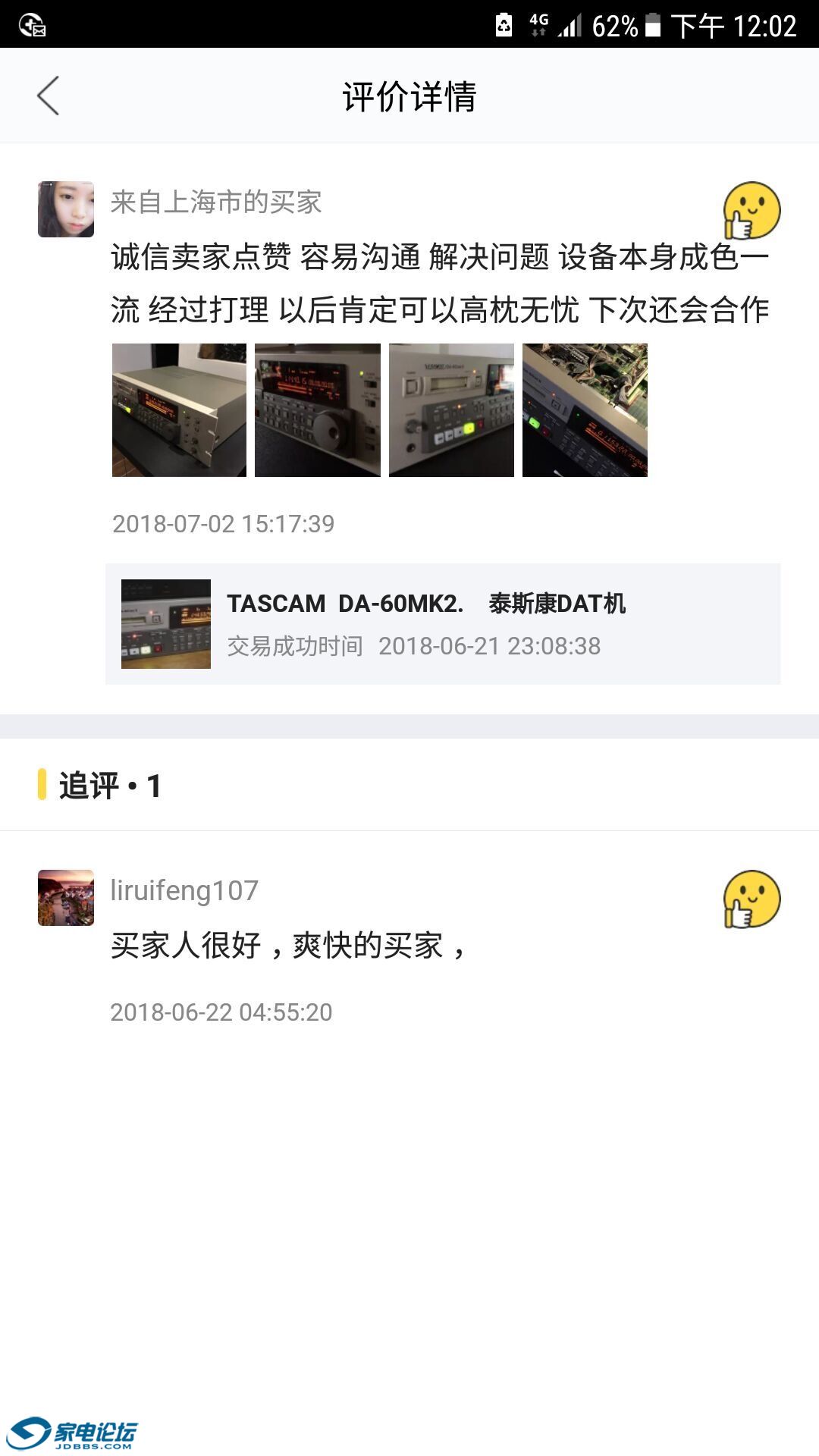This screenshot has width=819, height=1456.
Task: View the fourth review photo showing internals
Action: click(585, 410)
